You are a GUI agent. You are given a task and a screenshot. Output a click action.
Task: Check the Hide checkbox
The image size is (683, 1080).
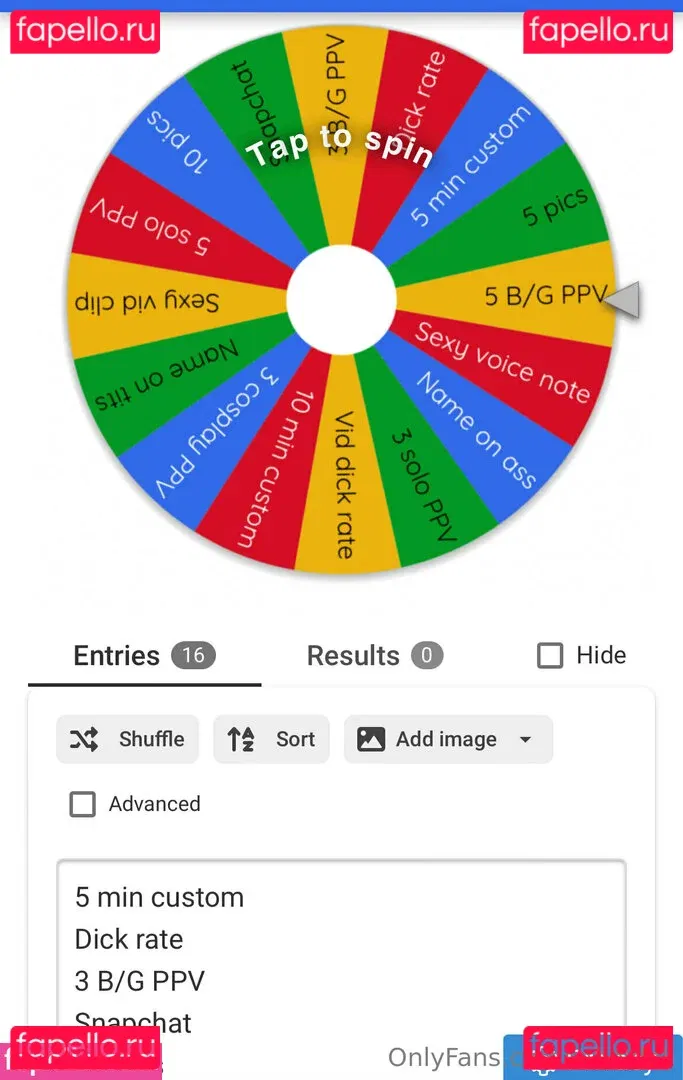point(551,656)
